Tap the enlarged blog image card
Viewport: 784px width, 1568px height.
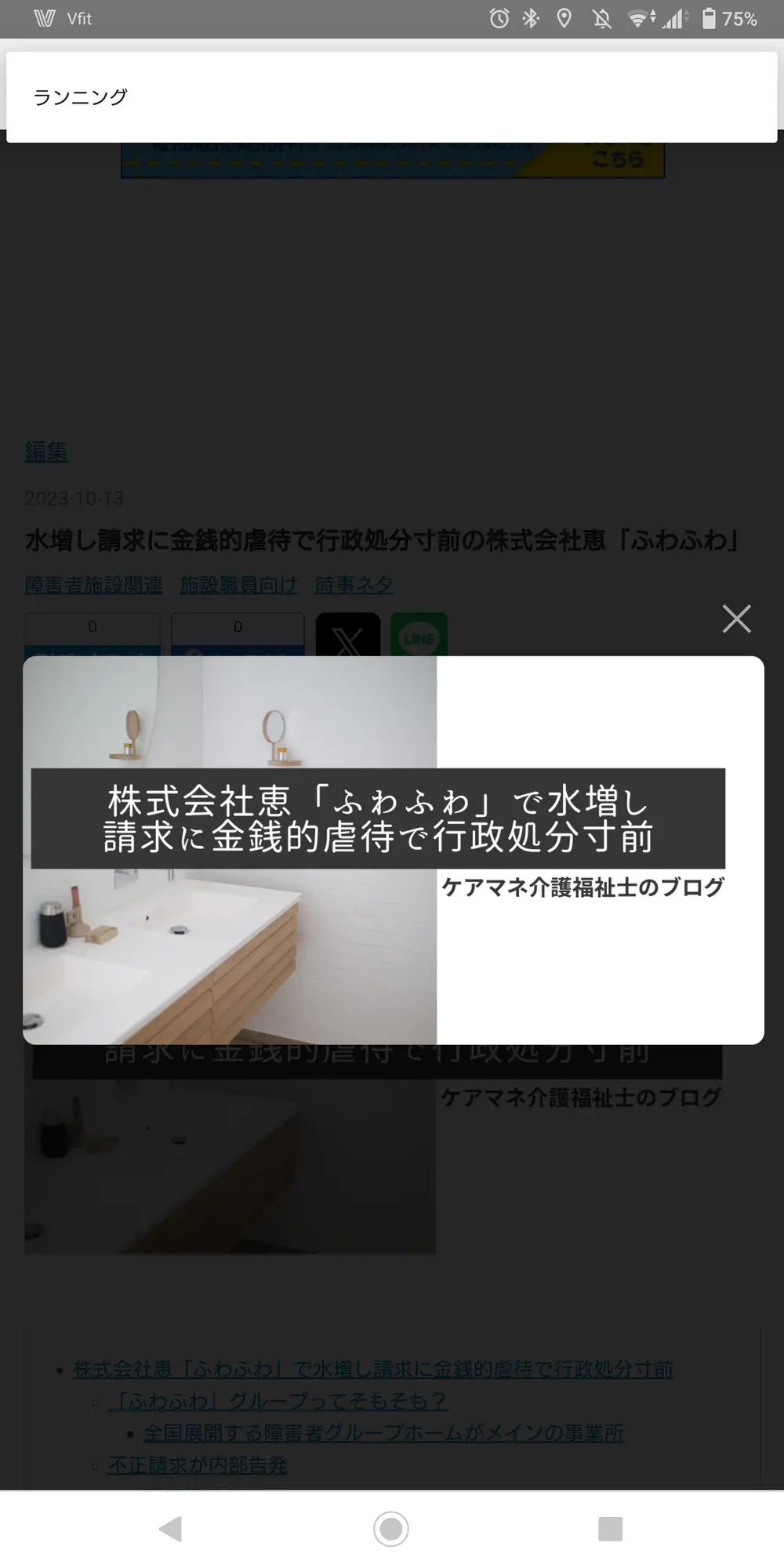(x=394, y=850)
